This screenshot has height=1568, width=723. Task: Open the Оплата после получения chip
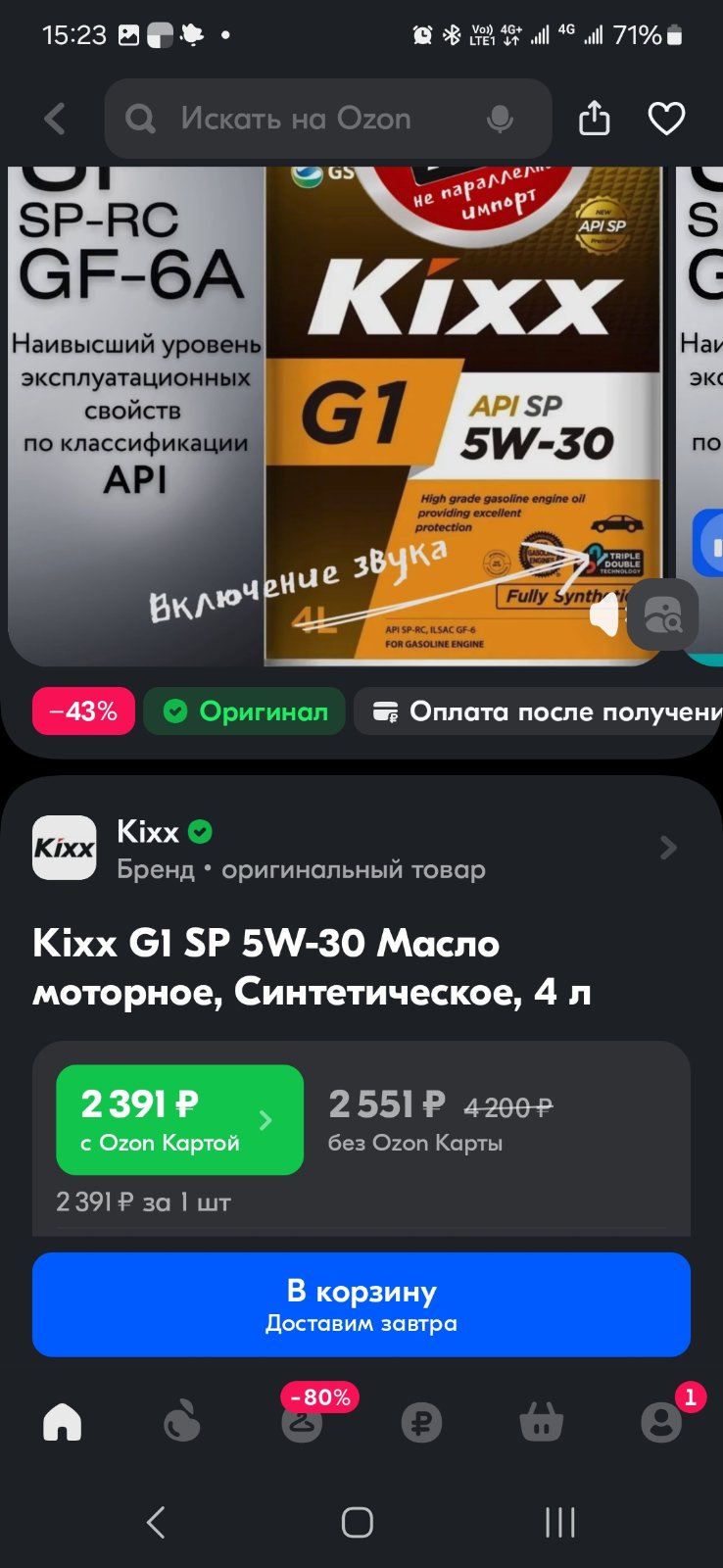click(538, 711)
